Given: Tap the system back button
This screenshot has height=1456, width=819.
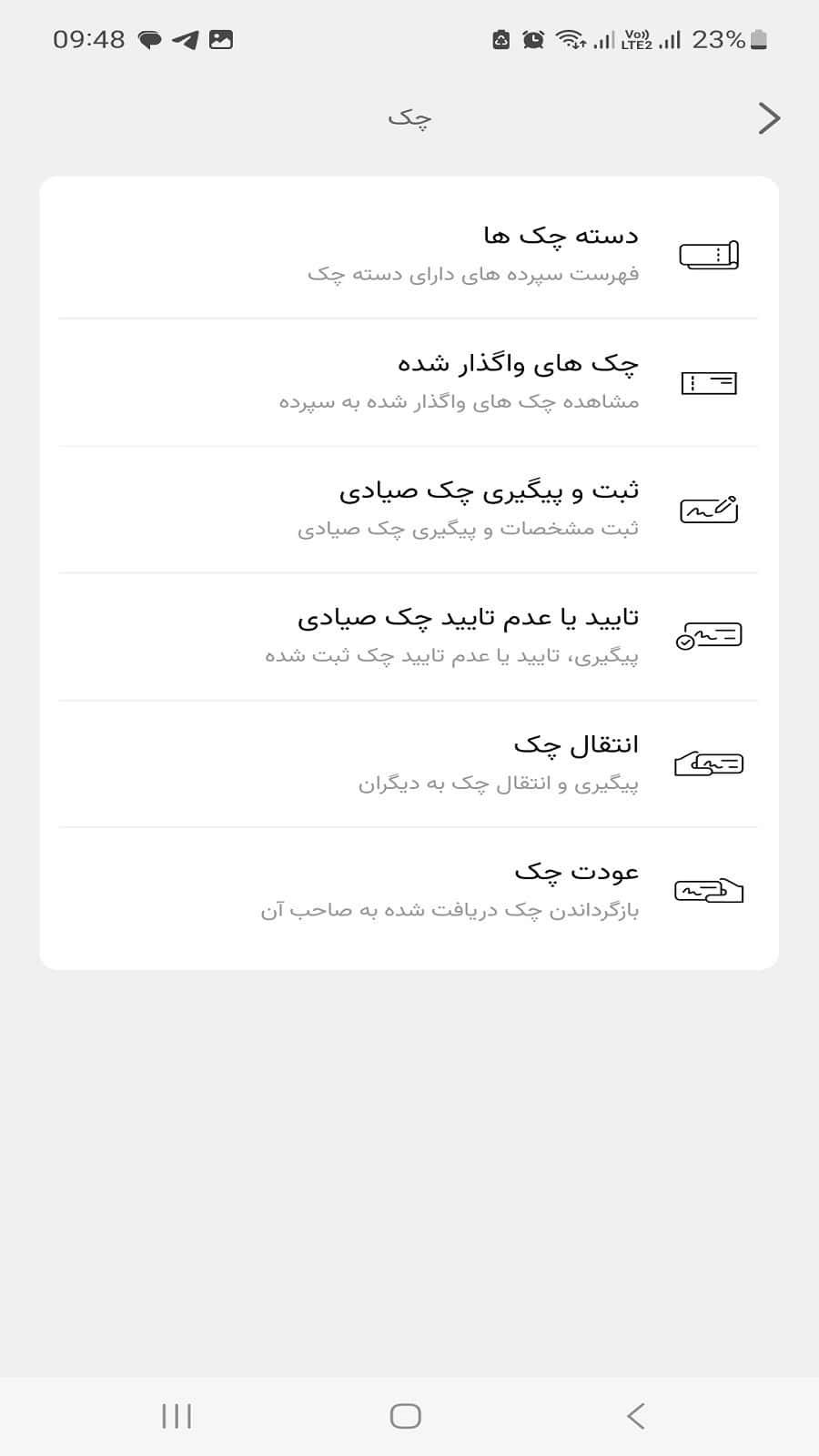Looking at the screenshot, I should 636,1416.
